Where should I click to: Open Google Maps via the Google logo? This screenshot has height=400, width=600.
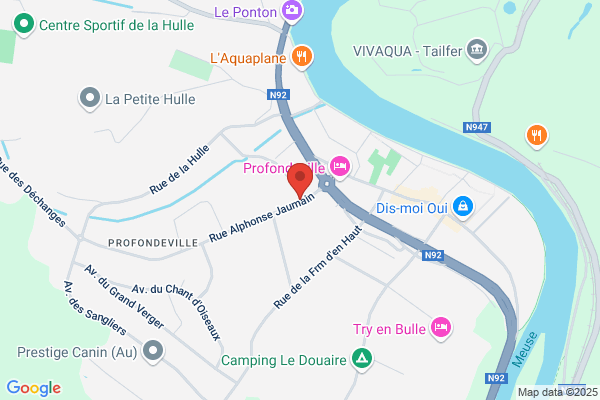(x=34, y=388)
